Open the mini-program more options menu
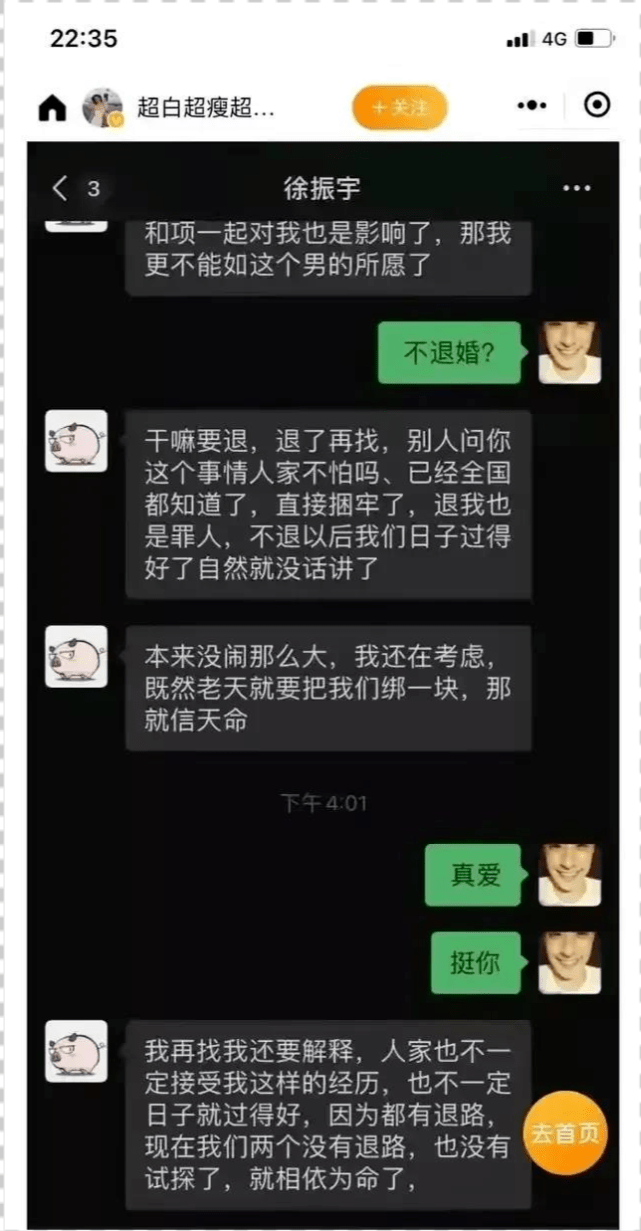This screenshot has width=641, height=1231. point(532,106)
